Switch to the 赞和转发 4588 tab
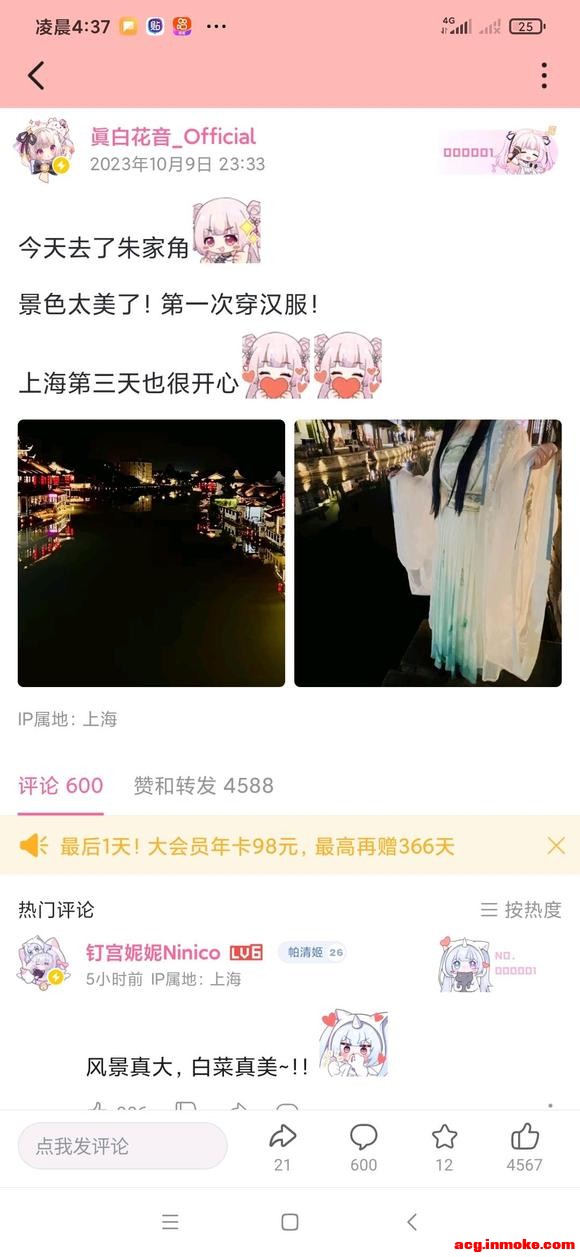This screenshot has height=1257, width=580. (x=203, y=786)
